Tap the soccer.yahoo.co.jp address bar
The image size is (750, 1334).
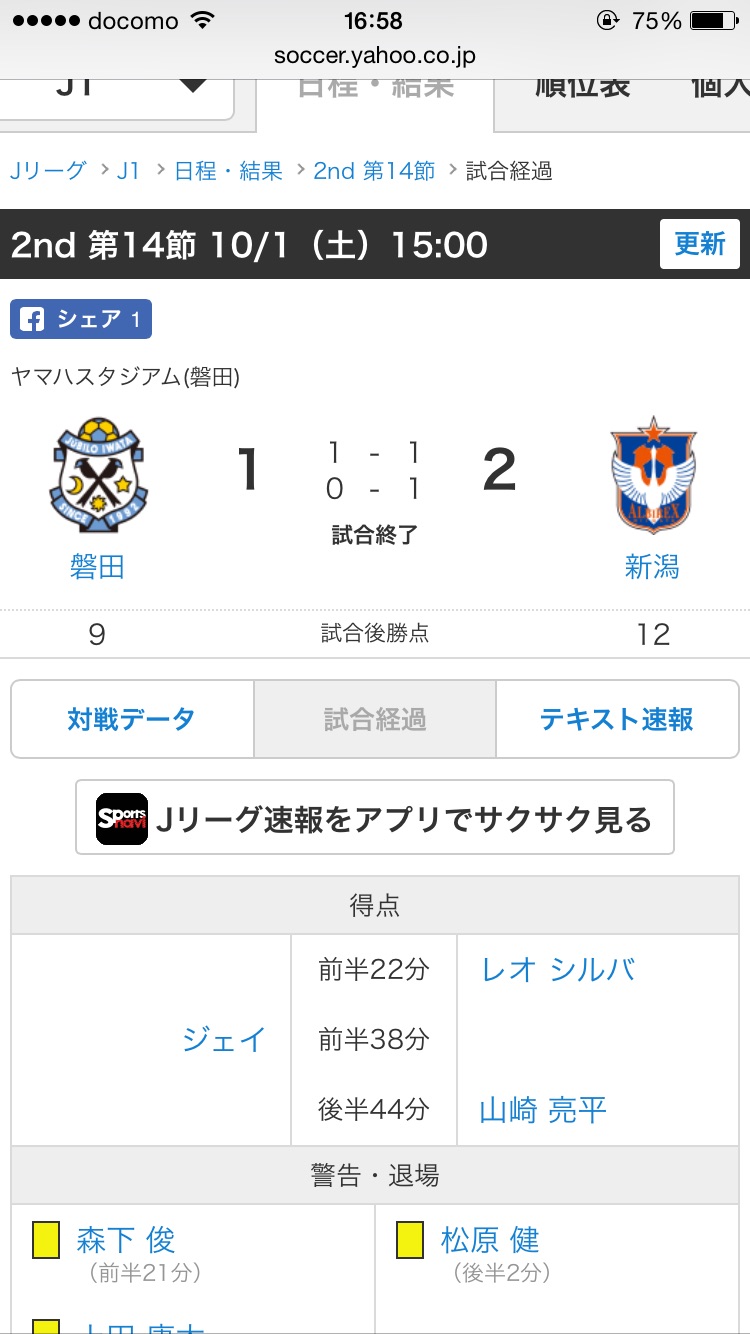[x=375, y=57]
